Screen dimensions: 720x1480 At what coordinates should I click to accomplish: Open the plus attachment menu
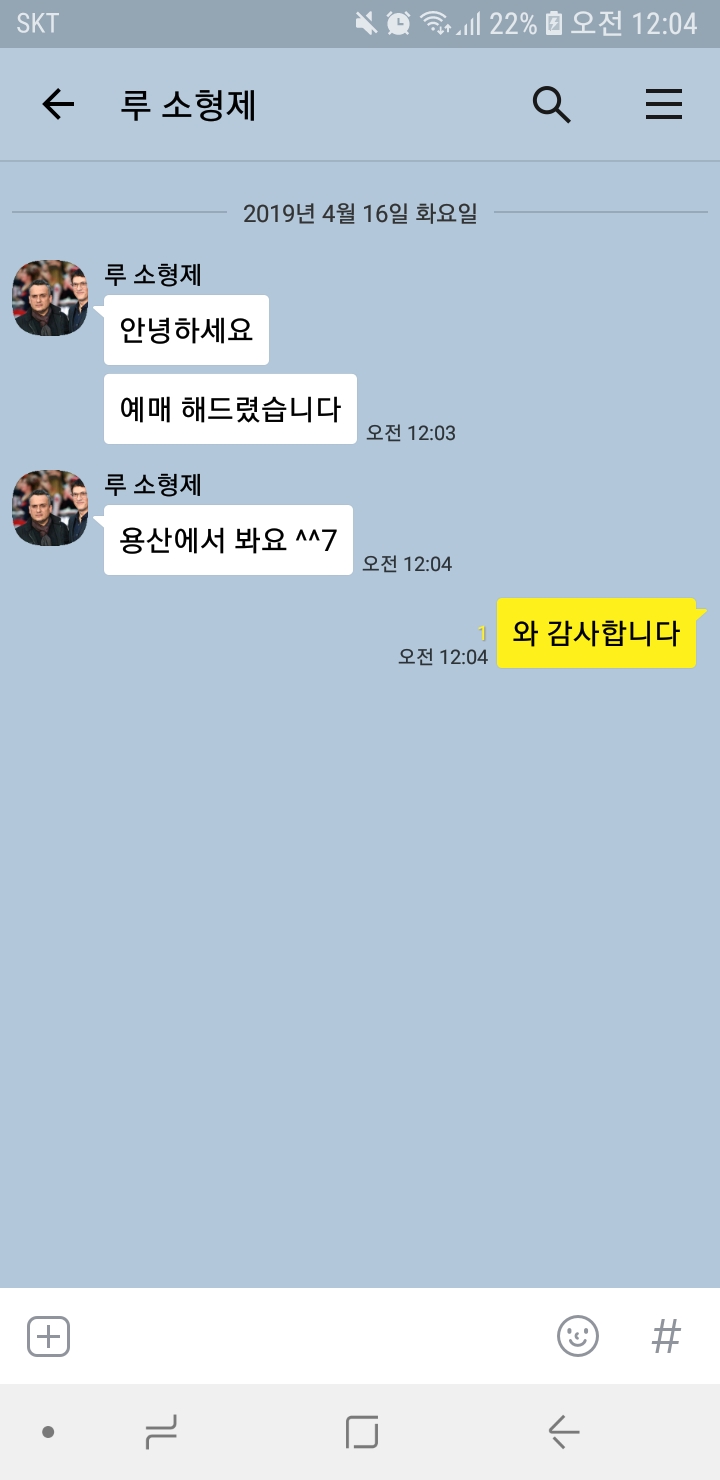click(x=48, y=1336)
